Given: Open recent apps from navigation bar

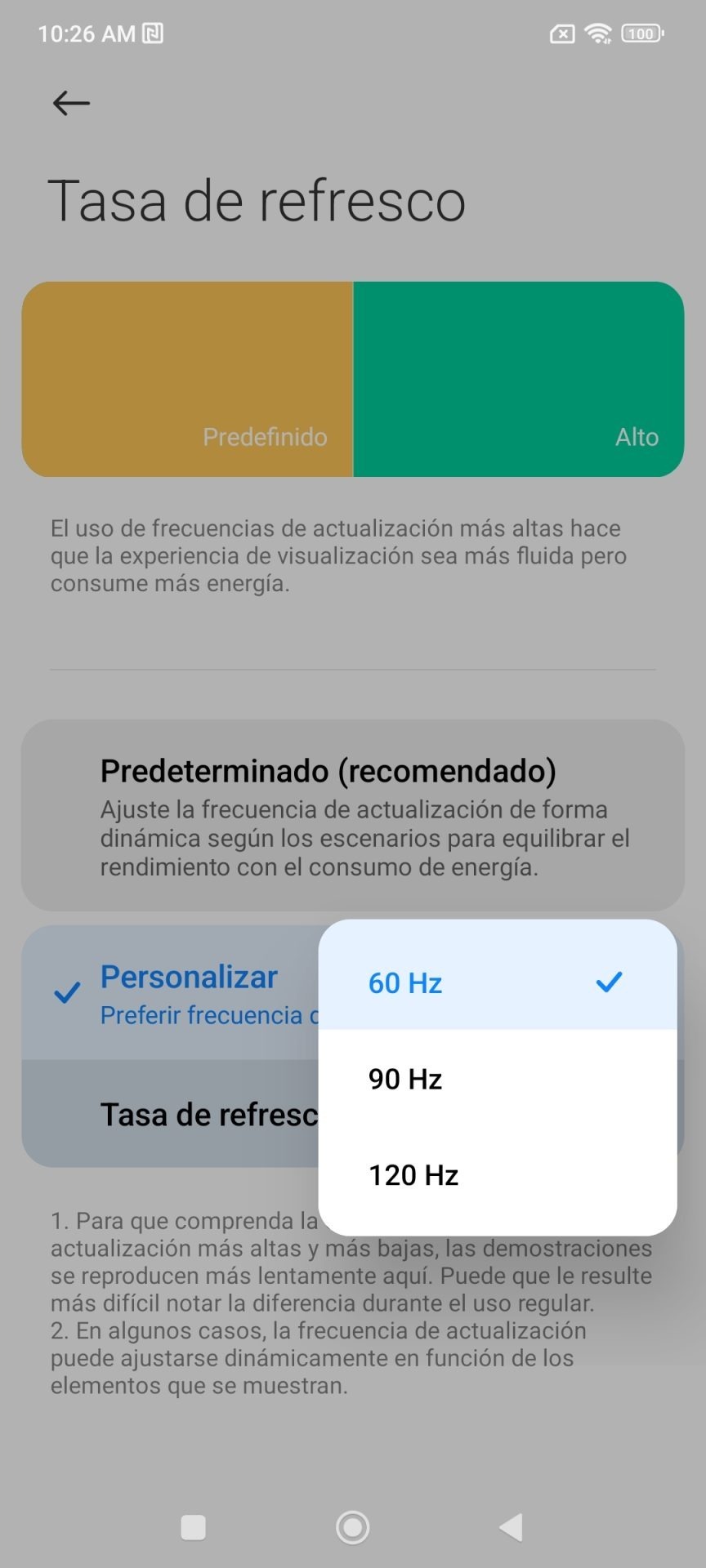Looking at the screenshot, I should (x=193, y=1526).
